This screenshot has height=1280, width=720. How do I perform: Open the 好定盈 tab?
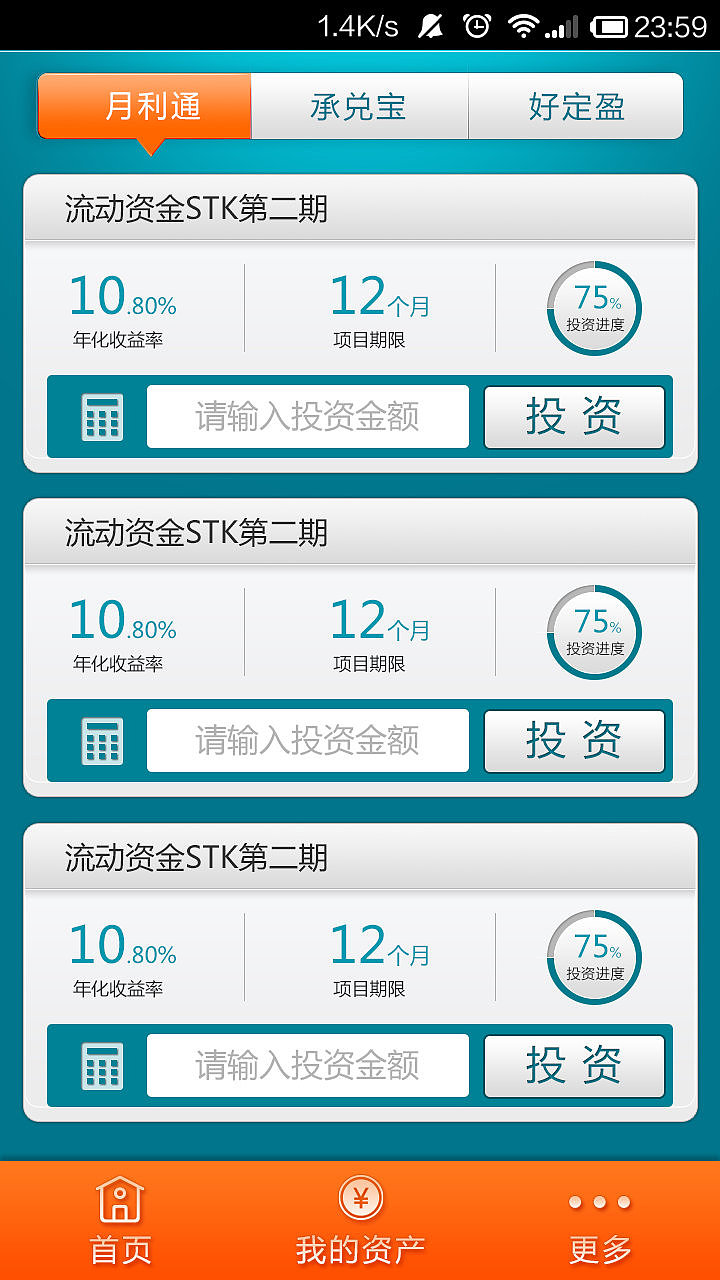click(x=577, y=106)
